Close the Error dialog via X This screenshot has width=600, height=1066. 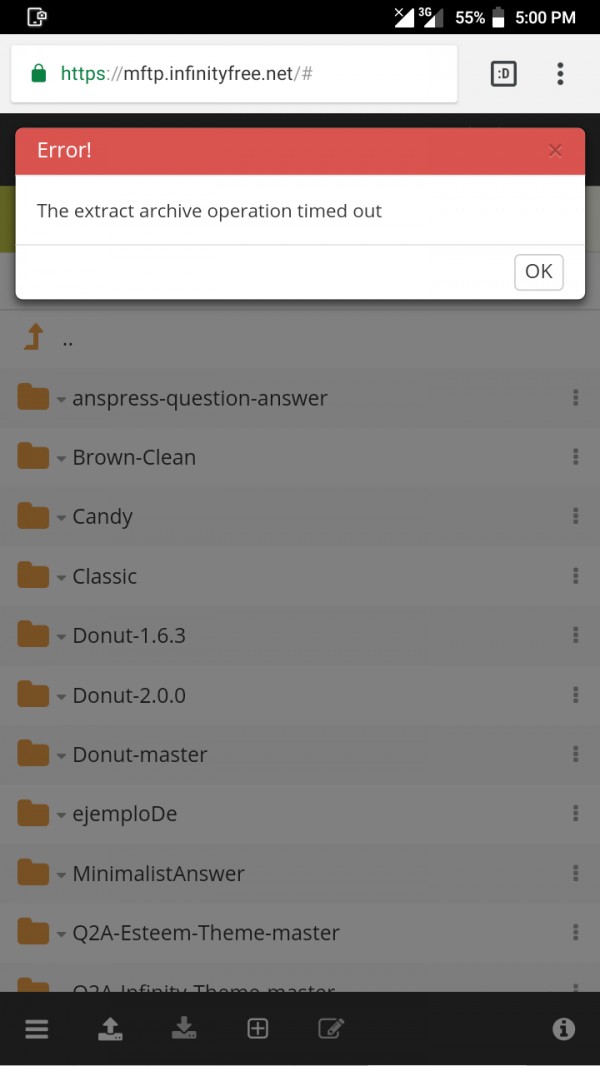coord(555,151)
